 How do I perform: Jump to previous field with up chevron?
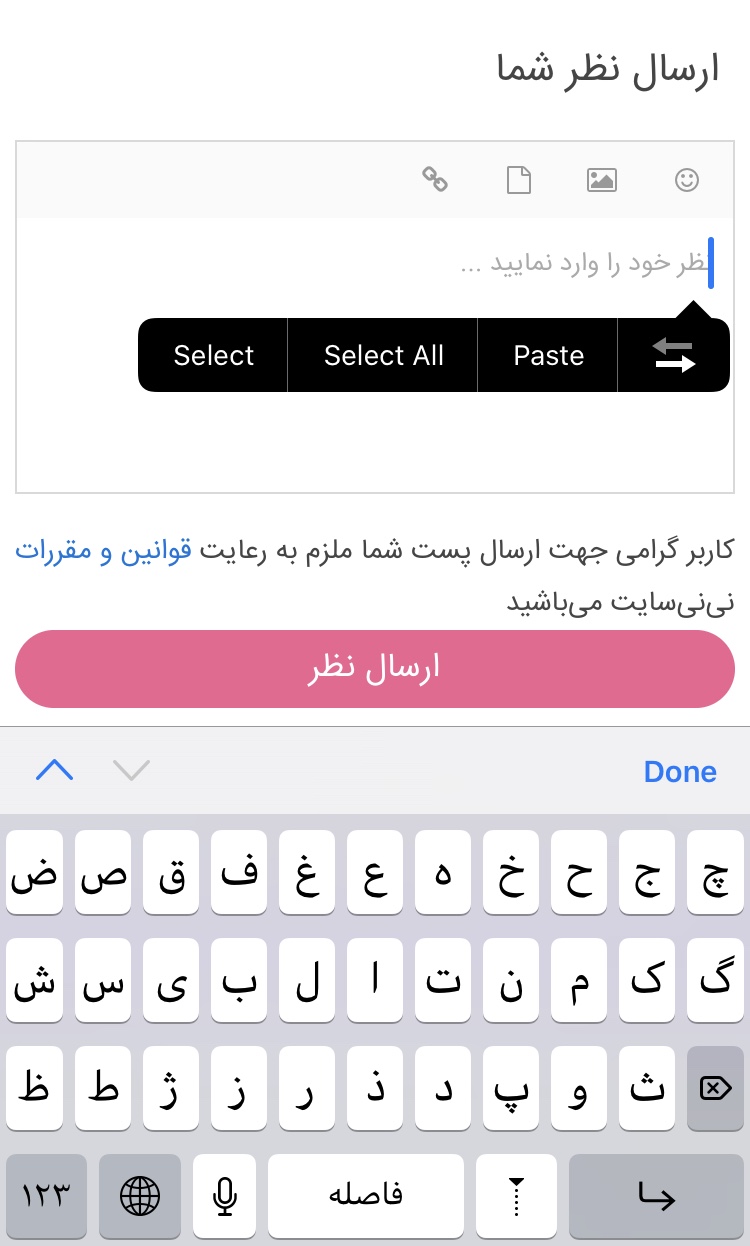tap(55, 770)
